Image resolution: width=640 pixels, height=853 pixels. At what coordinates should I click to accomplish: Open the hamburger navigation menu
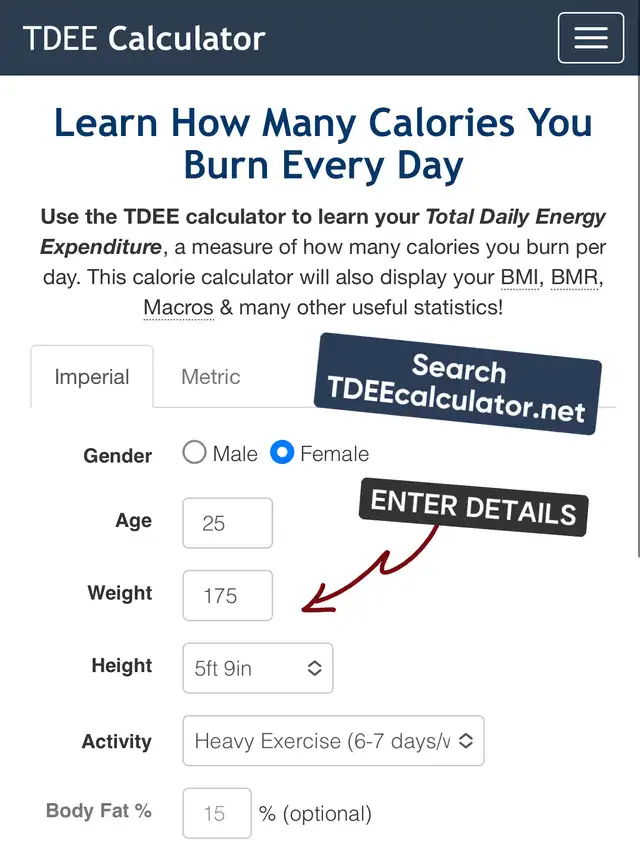point(590,38)
